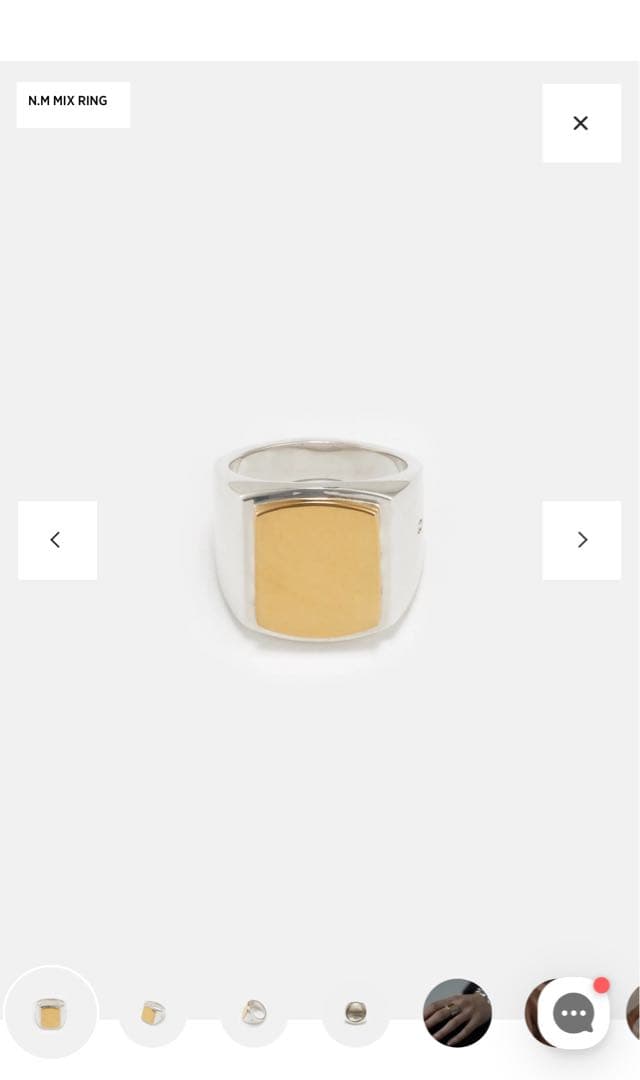Close the N.M Mix Ring image viewer
The image size is (640, 1080).
(581, 123)
